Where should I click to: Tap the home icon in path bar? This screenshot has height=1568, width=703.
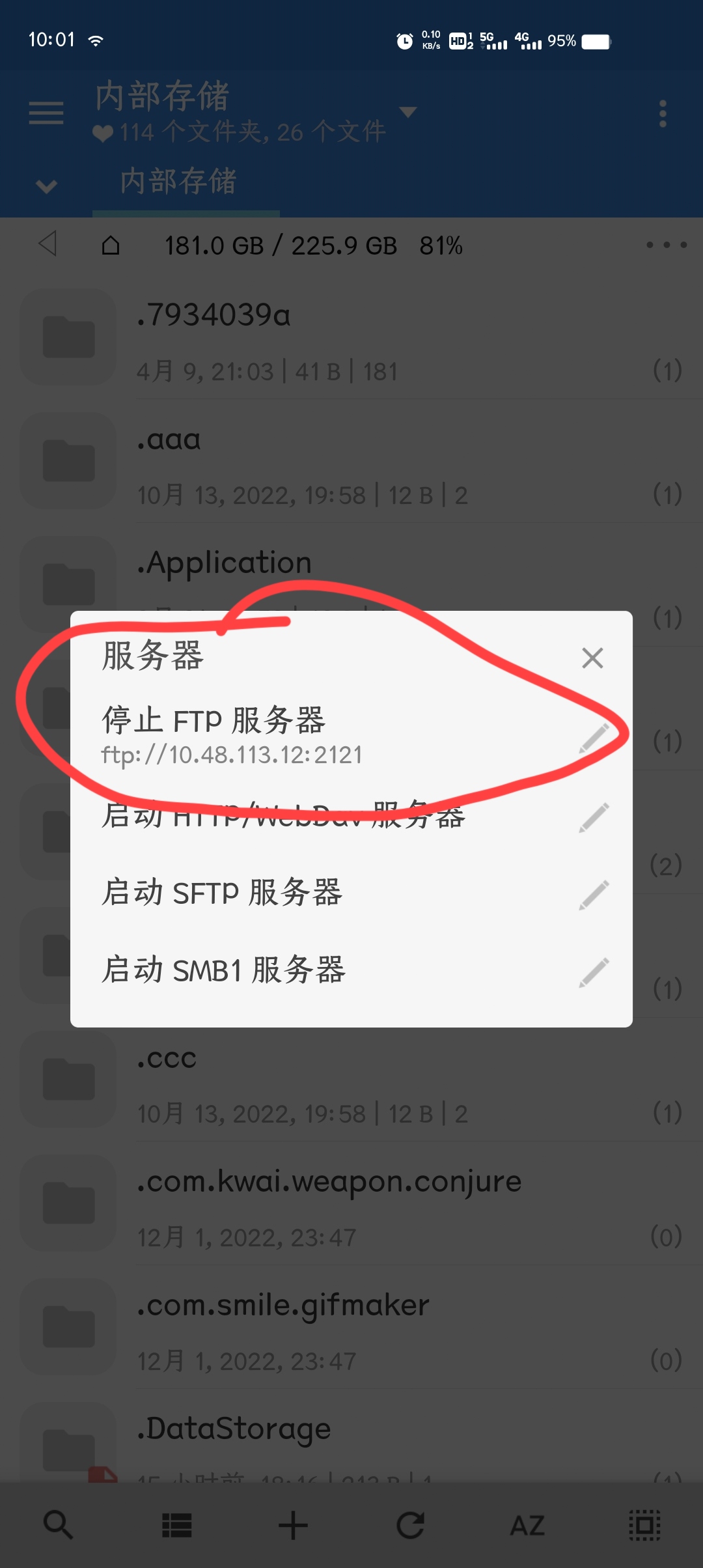coord(111,245)
